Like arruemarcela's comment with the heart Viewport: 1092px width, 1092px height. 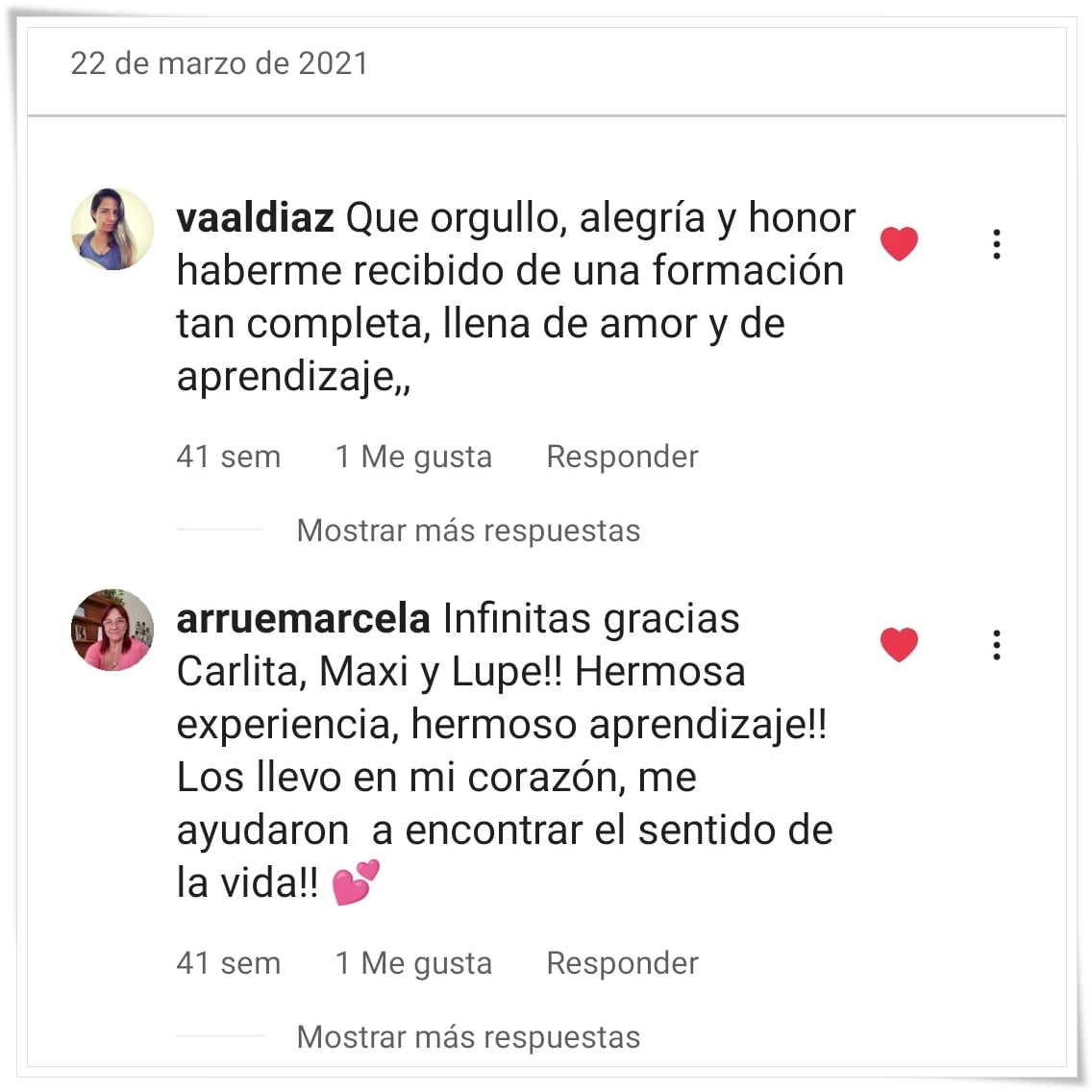point(899,644)
